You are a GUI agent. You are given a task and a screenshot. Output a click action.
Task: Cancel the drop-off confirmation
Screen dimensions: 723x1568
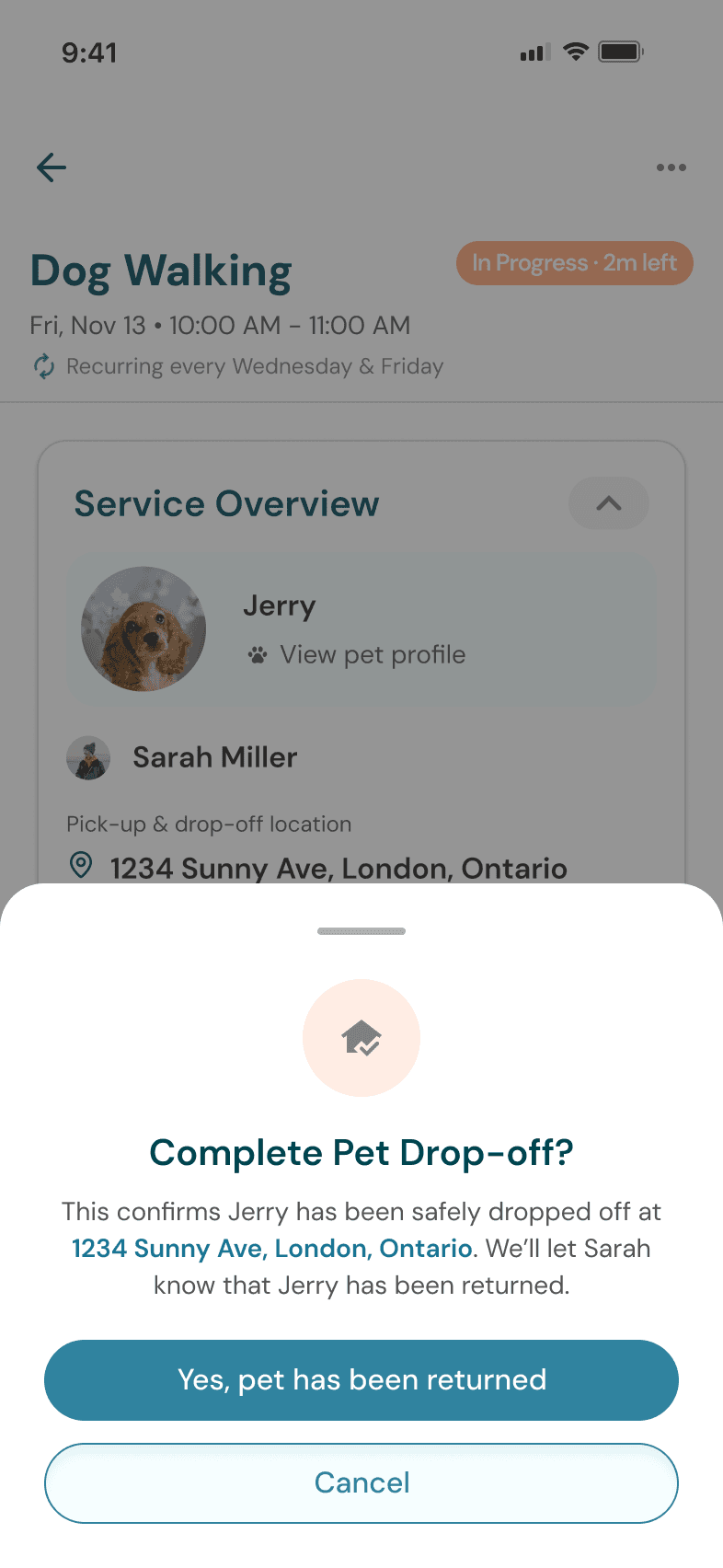pyautogui.click(x=361, y=1483)
